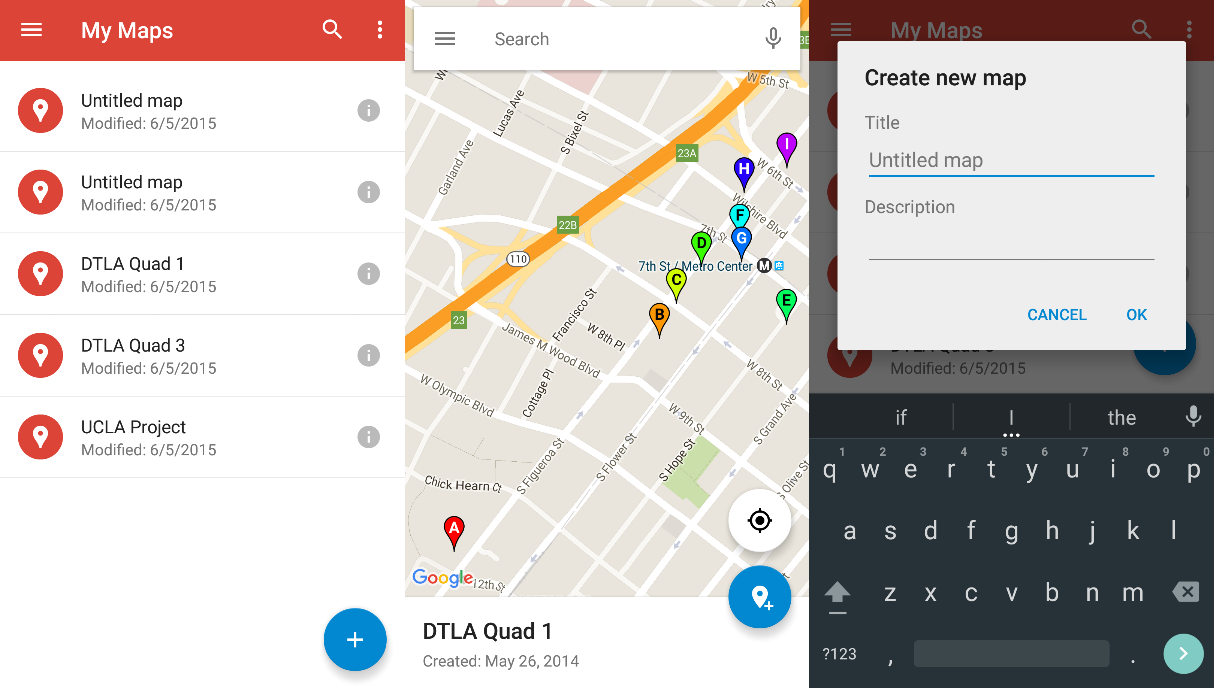Show info for UCLA Project

point(369,437)
